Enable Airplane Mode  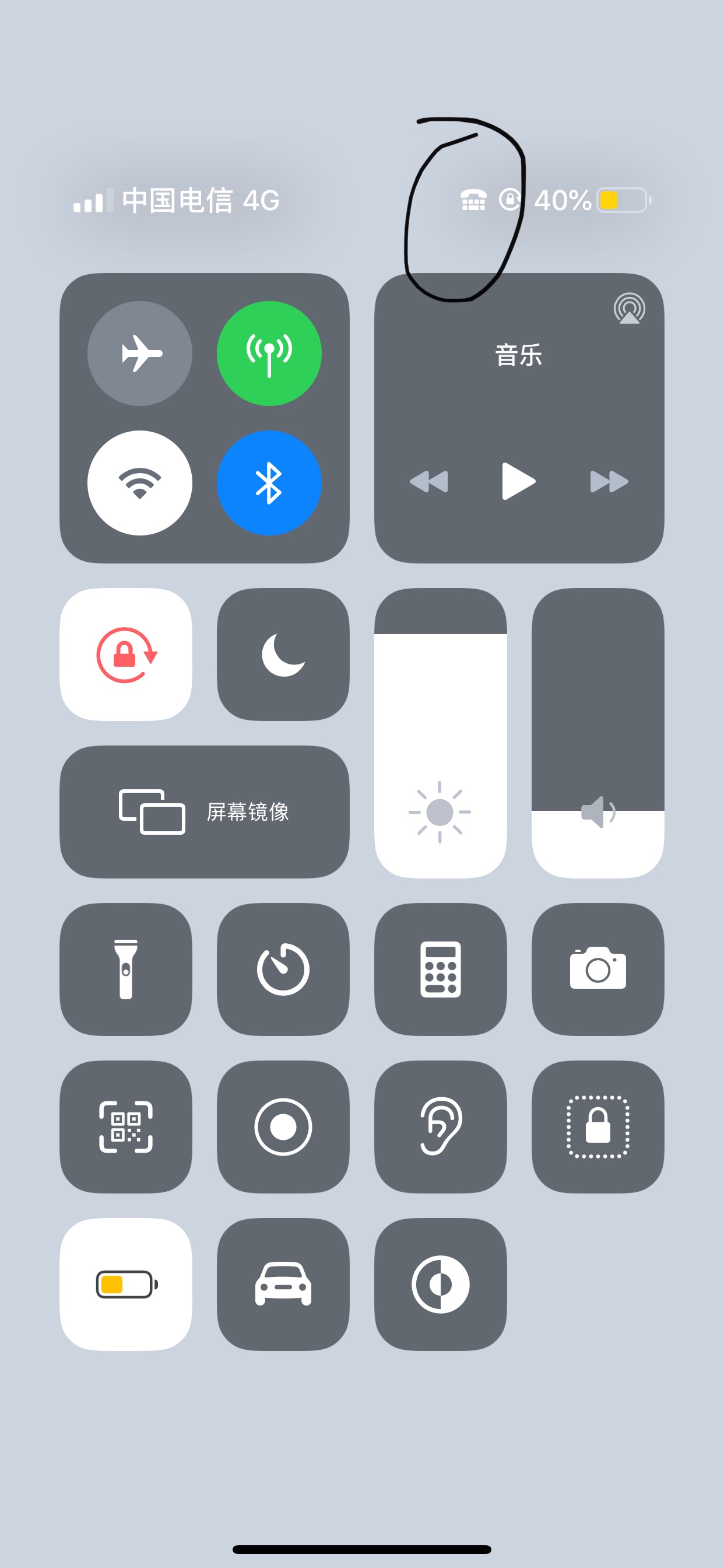[x=140, y=353]
